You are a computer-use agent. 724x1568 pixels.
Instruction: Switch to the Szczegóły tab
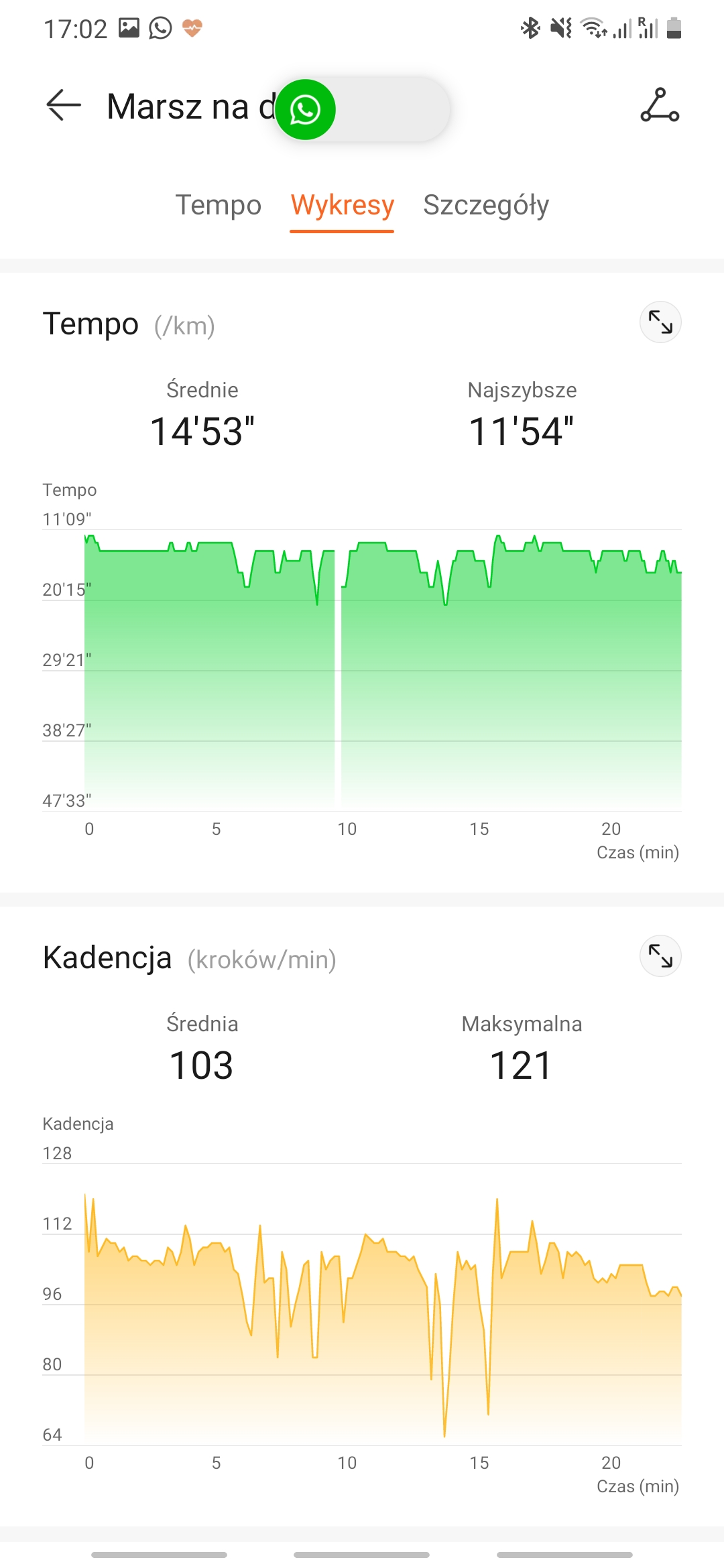(x=486, y=205)
